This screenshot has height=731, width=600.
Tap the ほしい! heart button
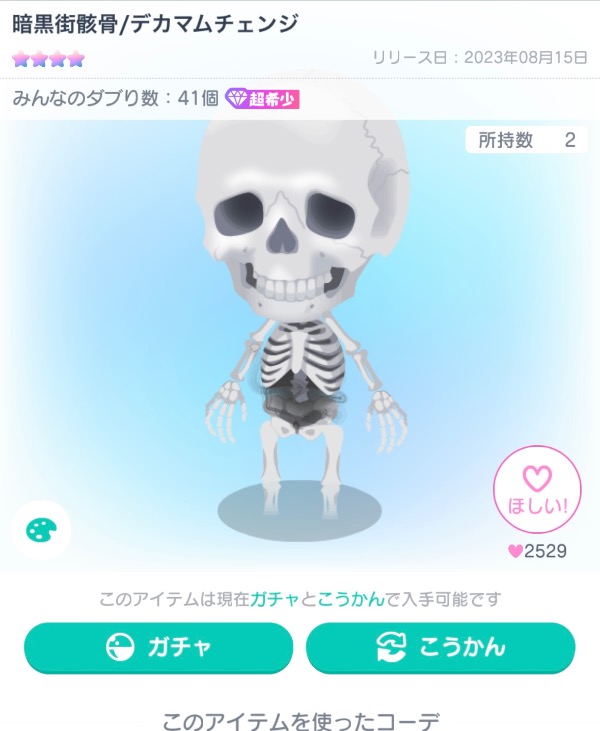click(x=537, y=490)
